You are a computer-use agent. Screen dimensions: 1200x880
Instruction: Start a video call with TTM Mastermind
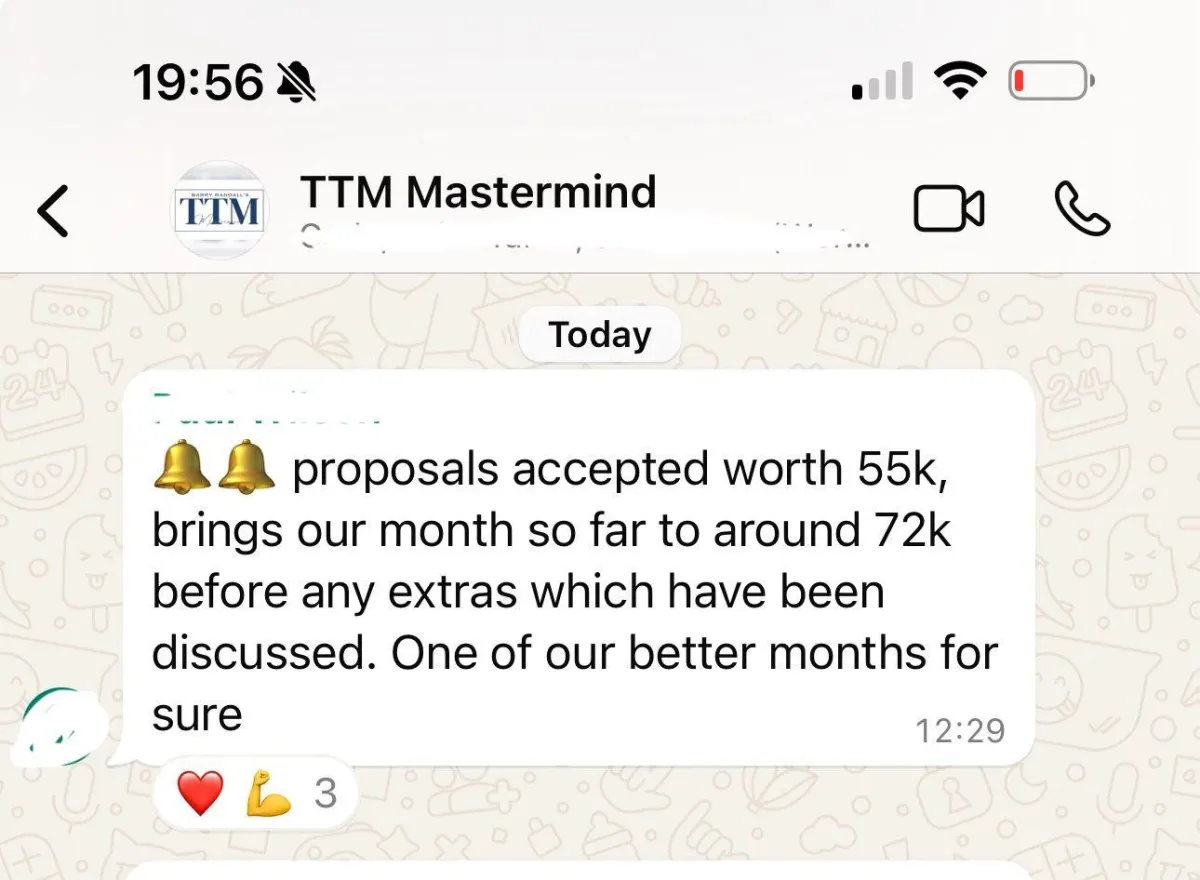coord(949,209)
